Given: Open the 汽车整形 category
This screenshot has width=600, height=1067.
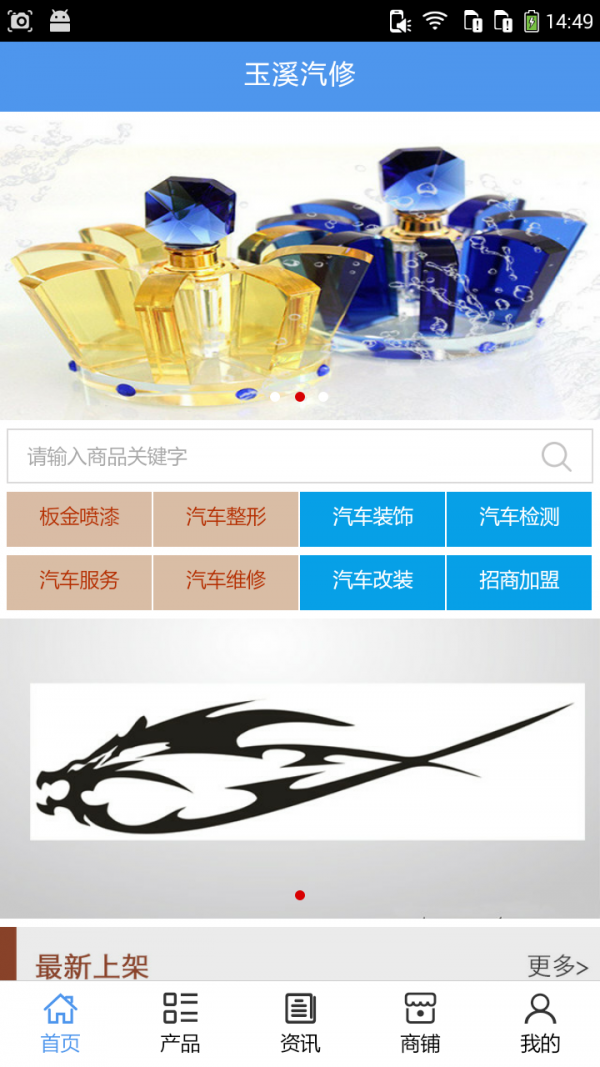Looking at the screenshot, I should (x=226, y=518).
